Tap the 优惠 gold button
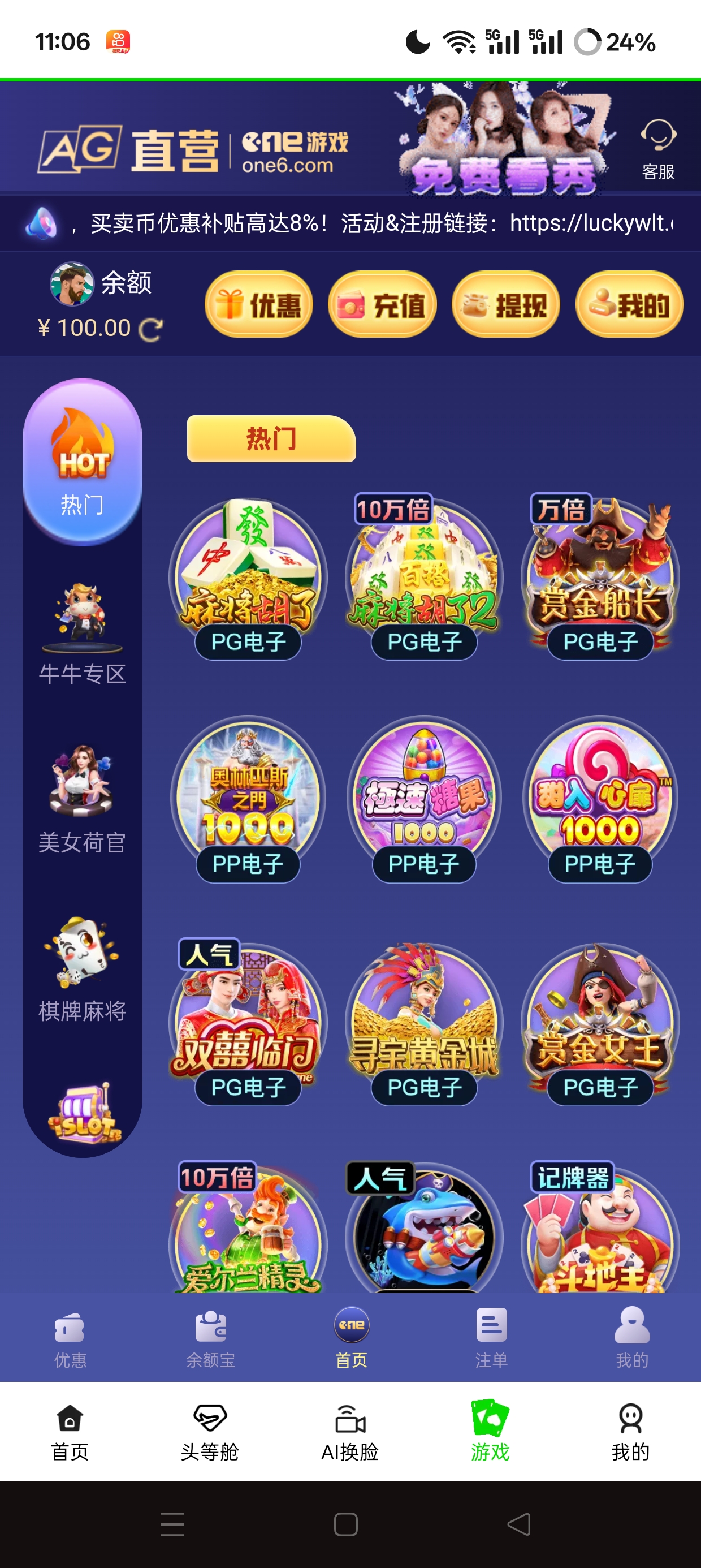The width and height of the screenshot is (701, 1568). click(258, 304)
